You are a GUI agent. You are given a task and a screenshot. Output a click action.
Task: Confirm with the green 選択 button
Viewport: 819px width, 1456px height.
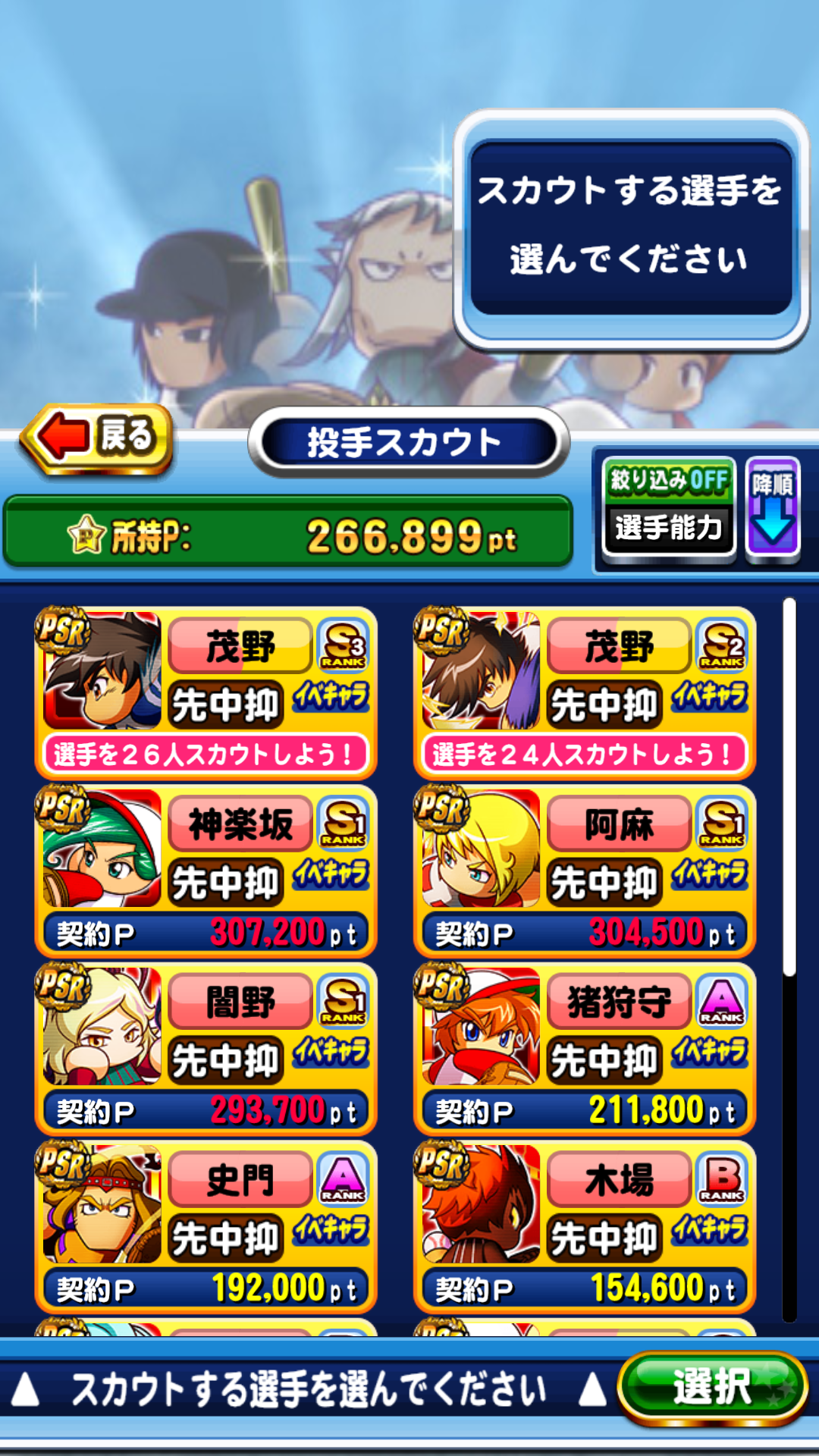tap(712, 1387)
